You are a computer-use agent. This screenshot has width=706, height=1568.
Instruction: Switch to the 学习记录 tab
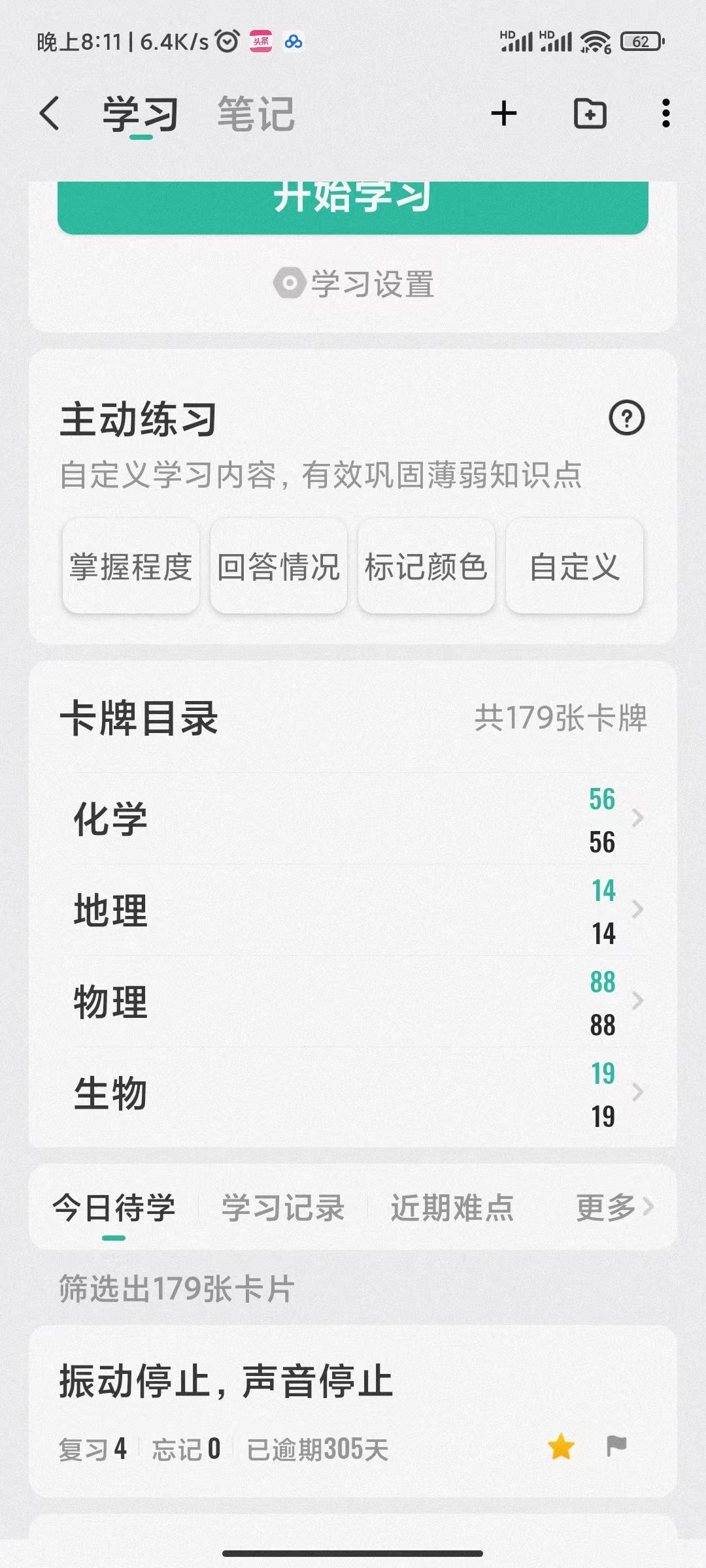[x=282, y=1207]
